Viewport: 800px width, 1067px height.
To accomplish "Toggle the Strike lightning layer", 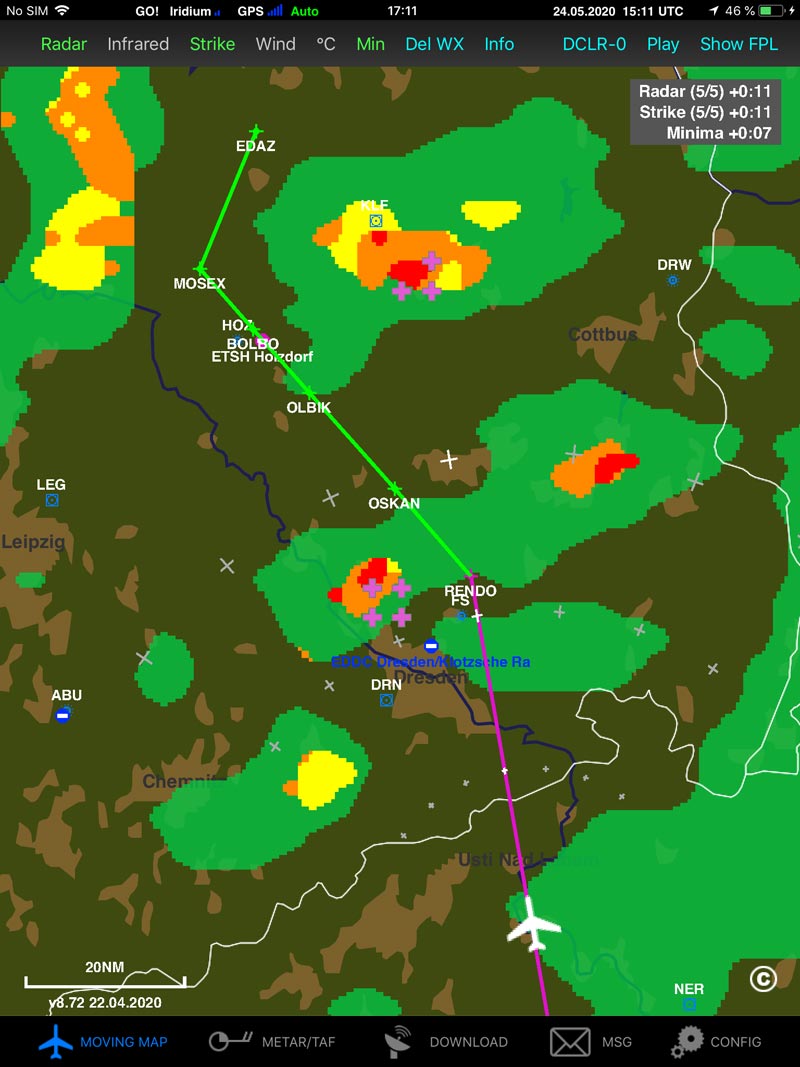I will pos(212,44).
